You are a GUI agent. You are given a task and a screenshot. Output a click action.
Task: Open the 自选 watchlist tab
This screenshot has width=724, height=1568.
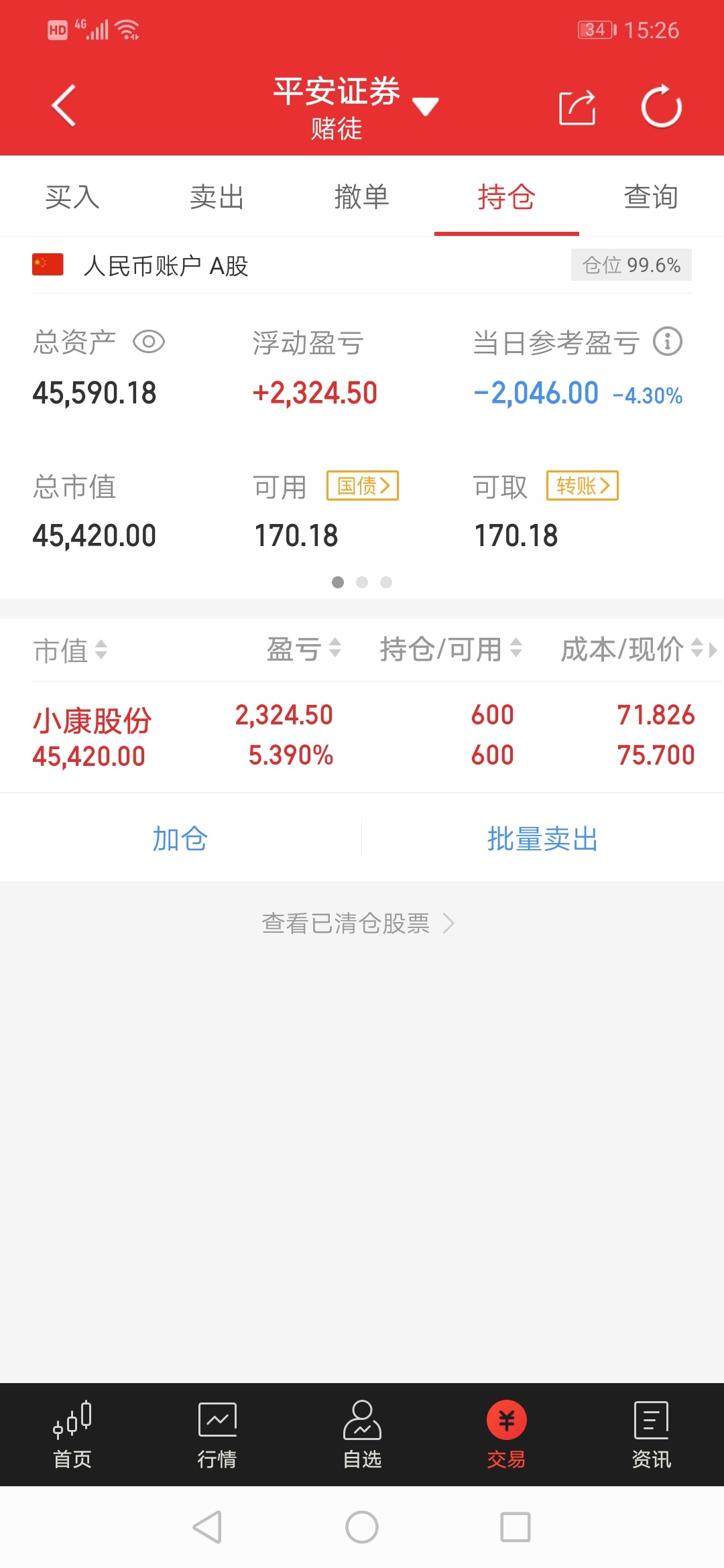click(x=362, y=1434)
